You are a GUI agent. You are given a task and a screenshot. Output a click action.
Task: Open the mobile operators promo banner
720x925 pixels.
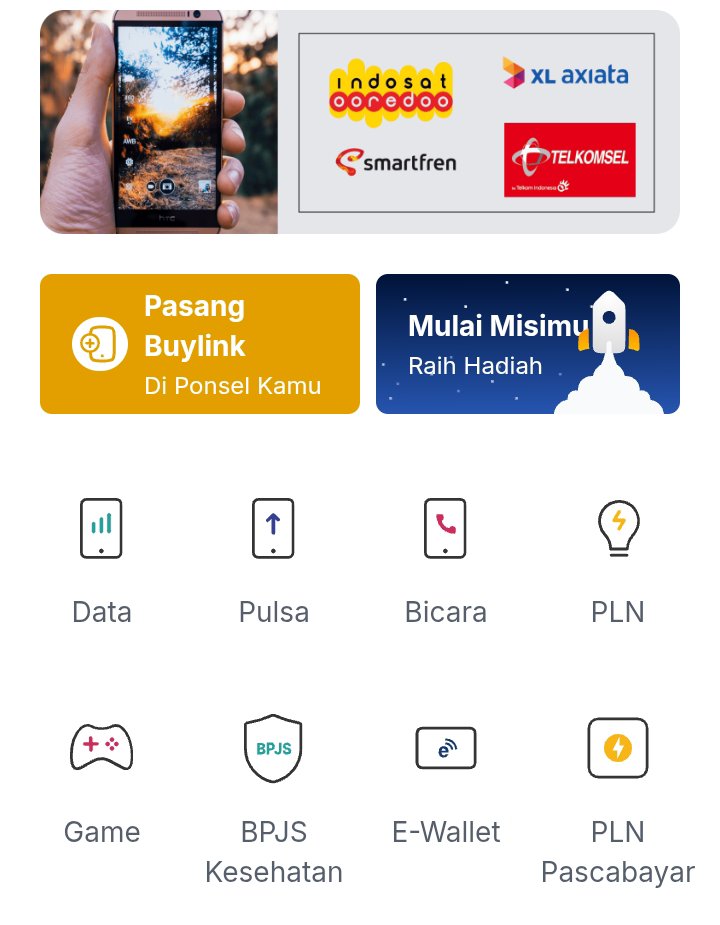(x=359, y=122)
